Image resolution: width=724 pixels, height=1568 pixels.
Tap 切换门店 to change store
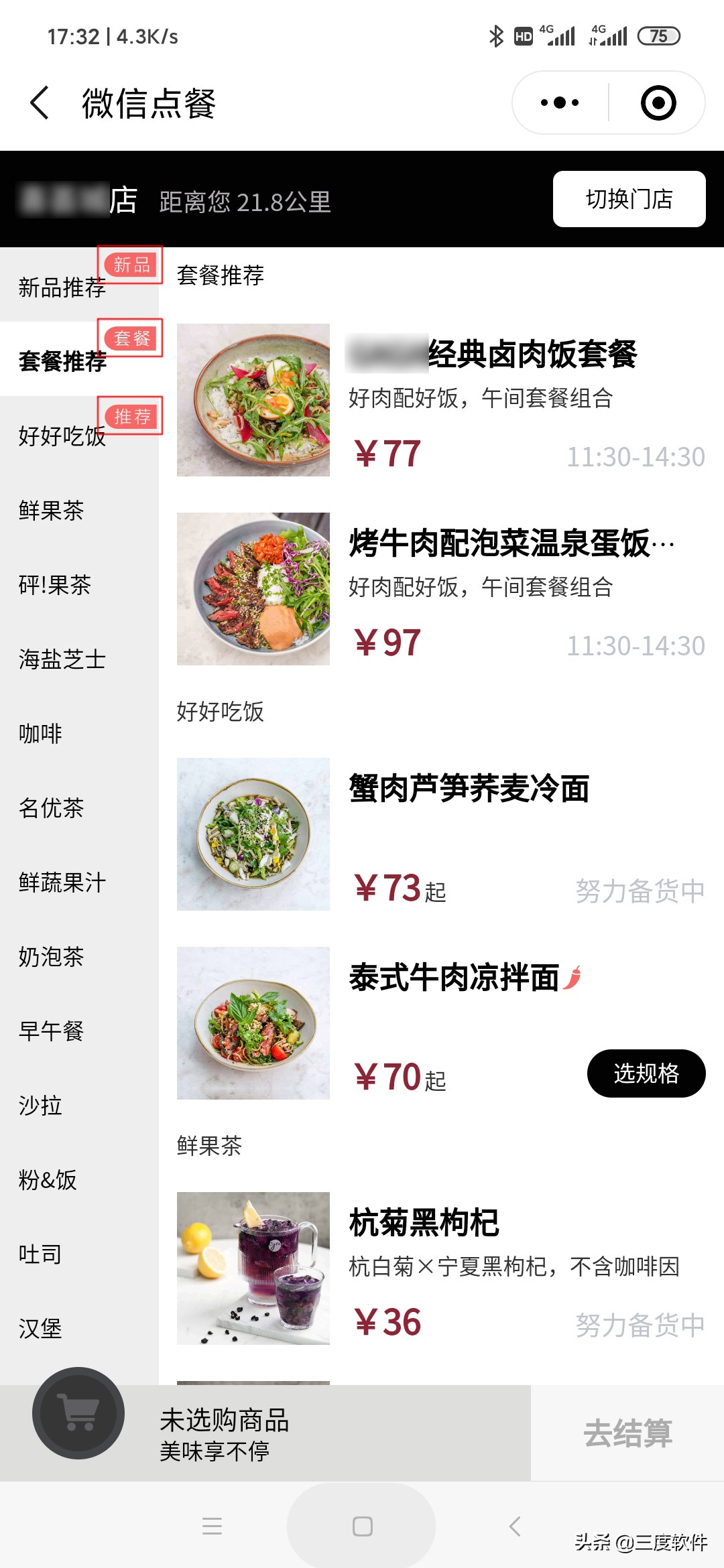pyautogui.click(x=628, y=199)
